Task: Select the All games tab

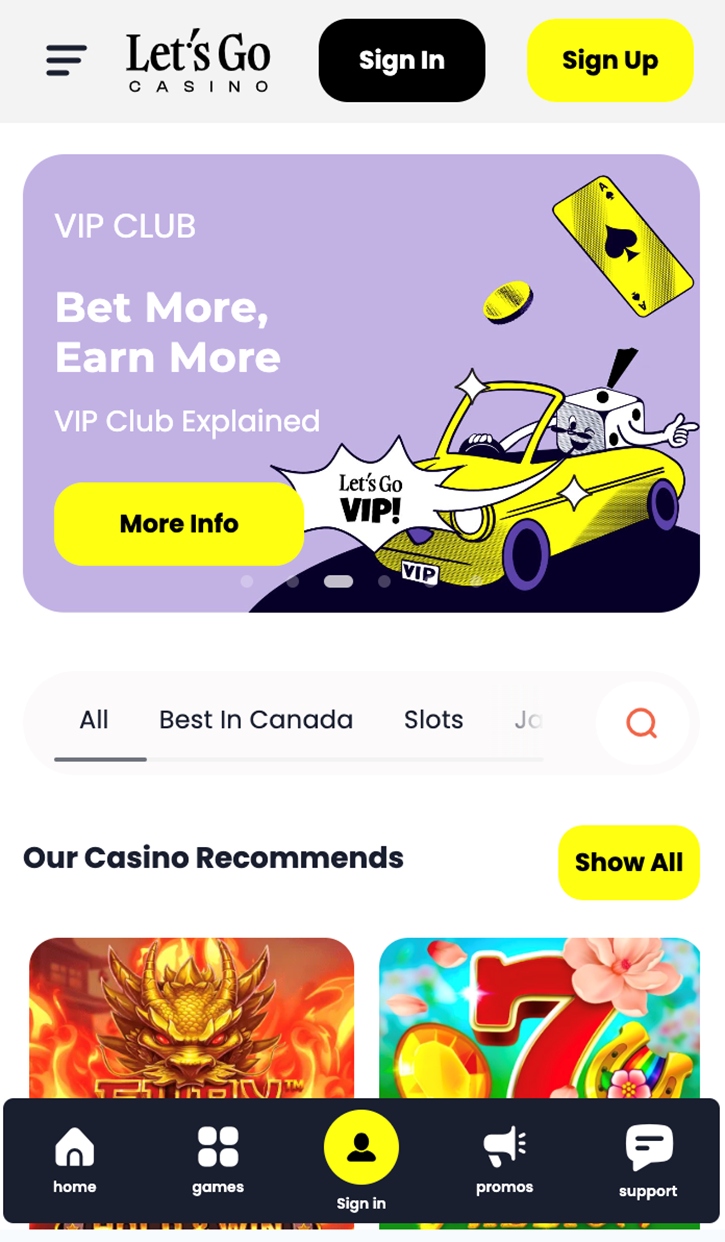Action: [x=94, y=720]
